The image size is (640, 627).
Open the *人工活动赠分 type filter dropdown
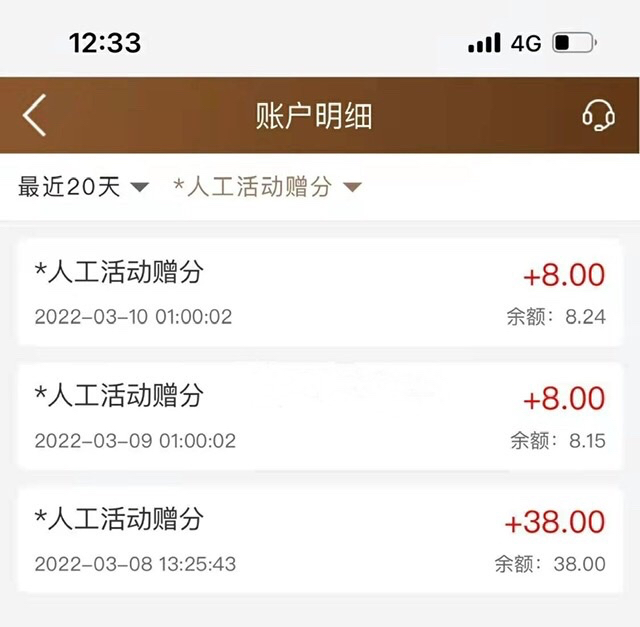267,187
